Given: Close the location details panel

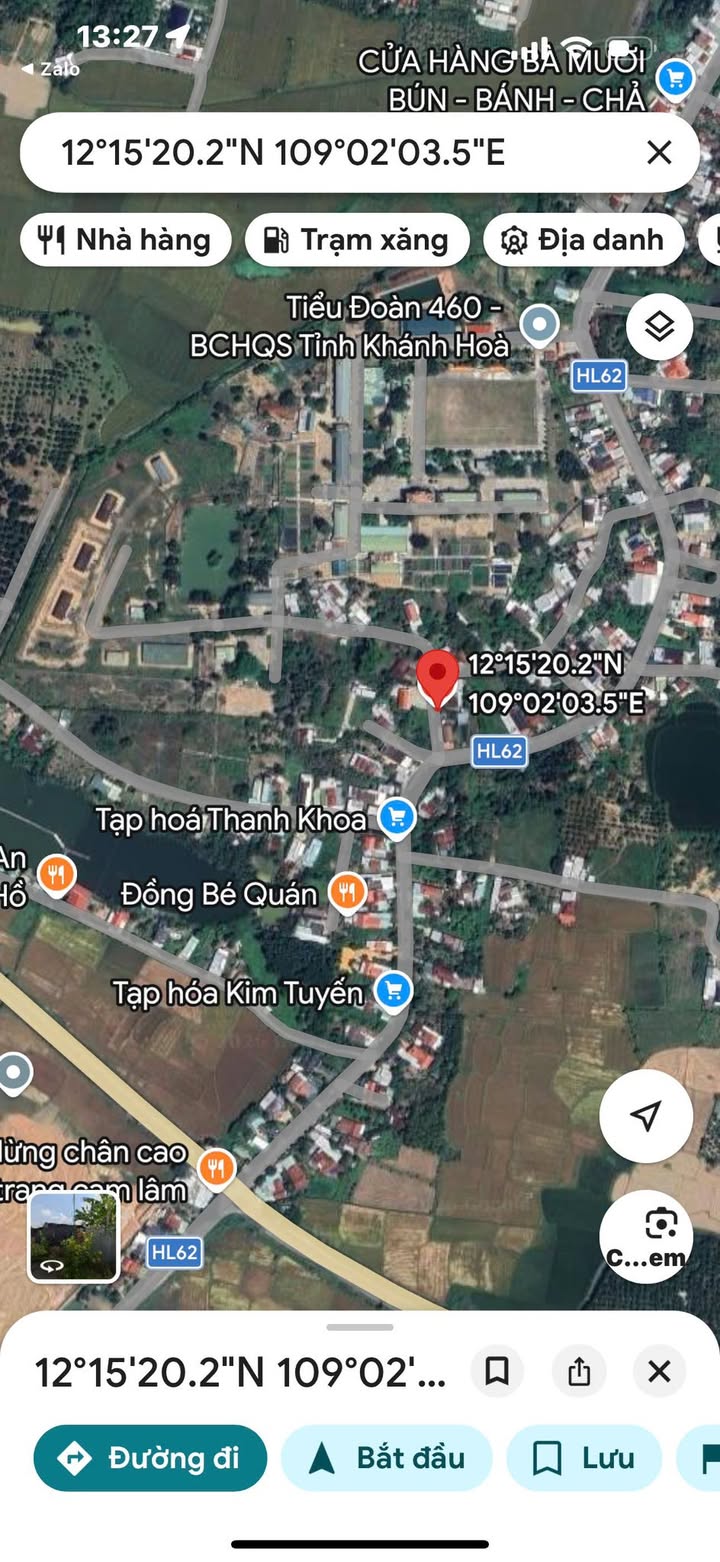Looking at the screenshot, I should pyautogui.click(x=659, y=1371).
